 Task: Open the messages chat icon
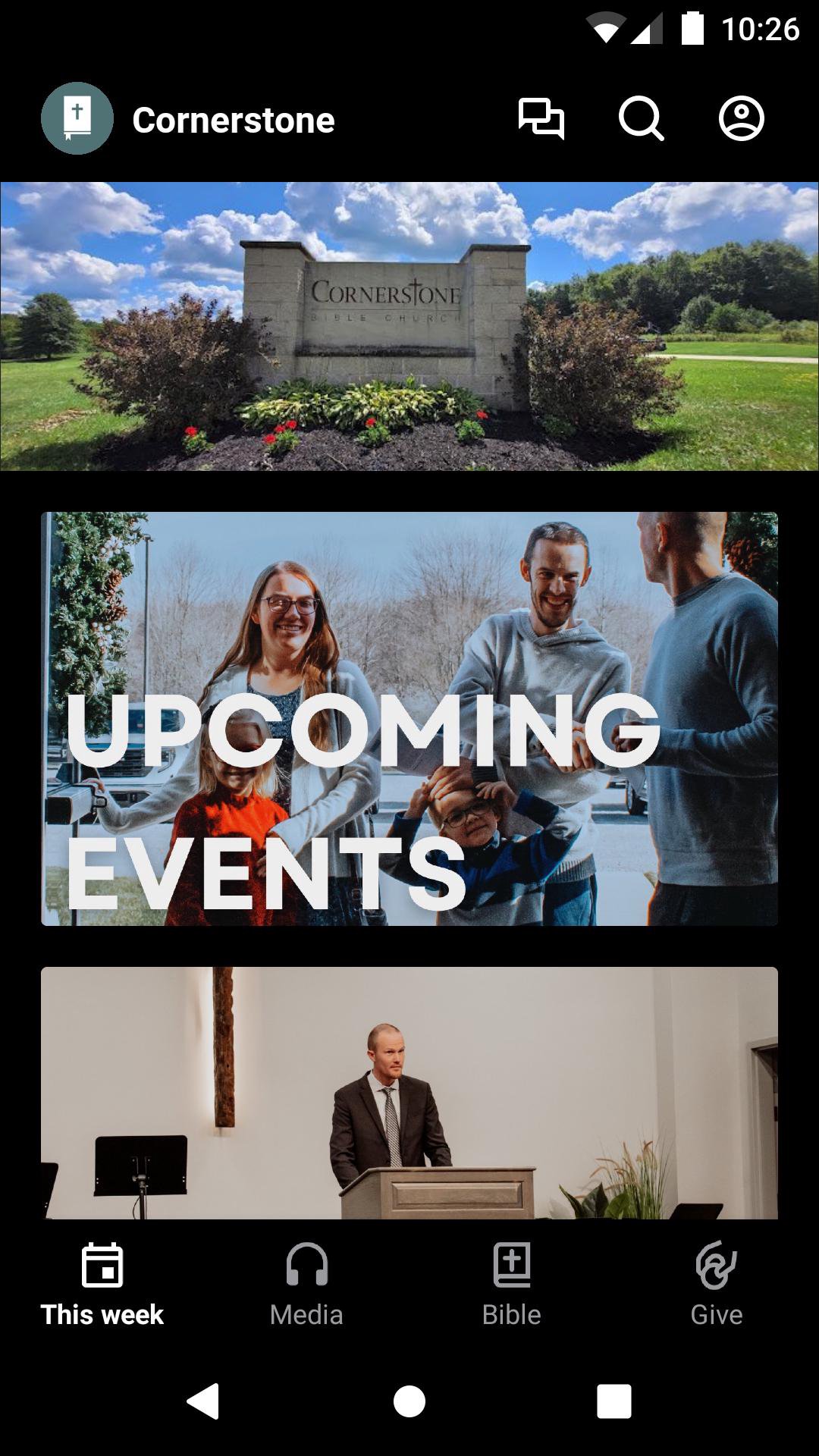[541, 119]
